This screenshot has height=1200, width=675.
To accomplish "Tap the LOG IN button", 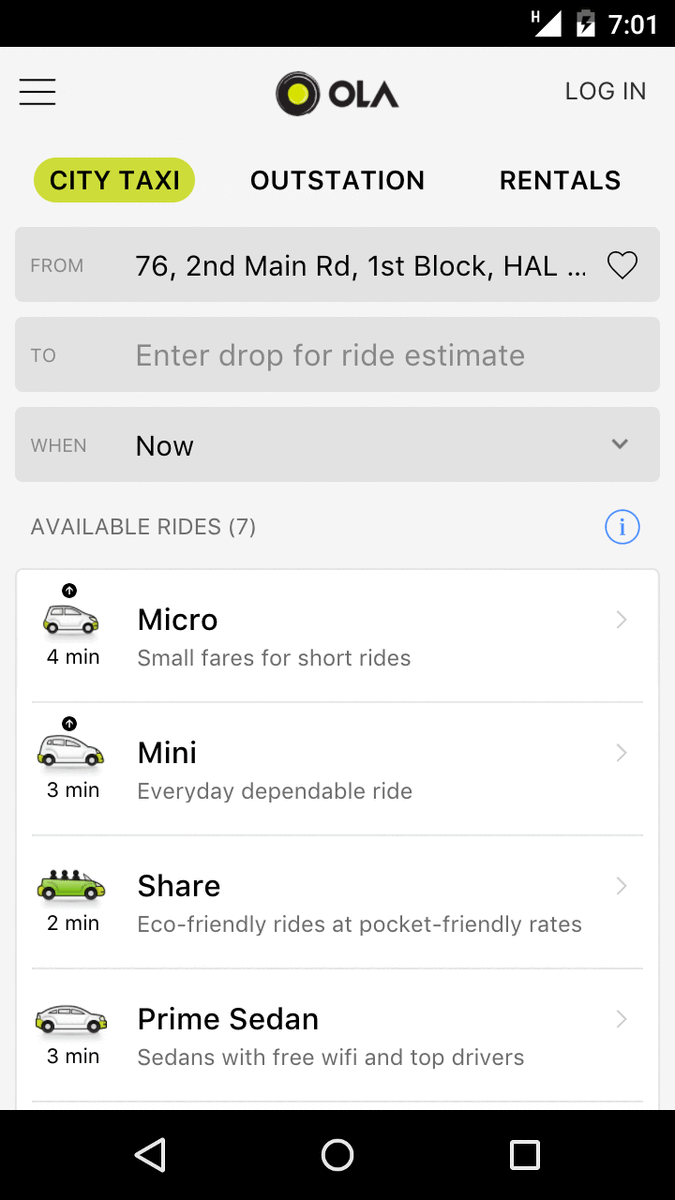I will (x=605, y=91).
